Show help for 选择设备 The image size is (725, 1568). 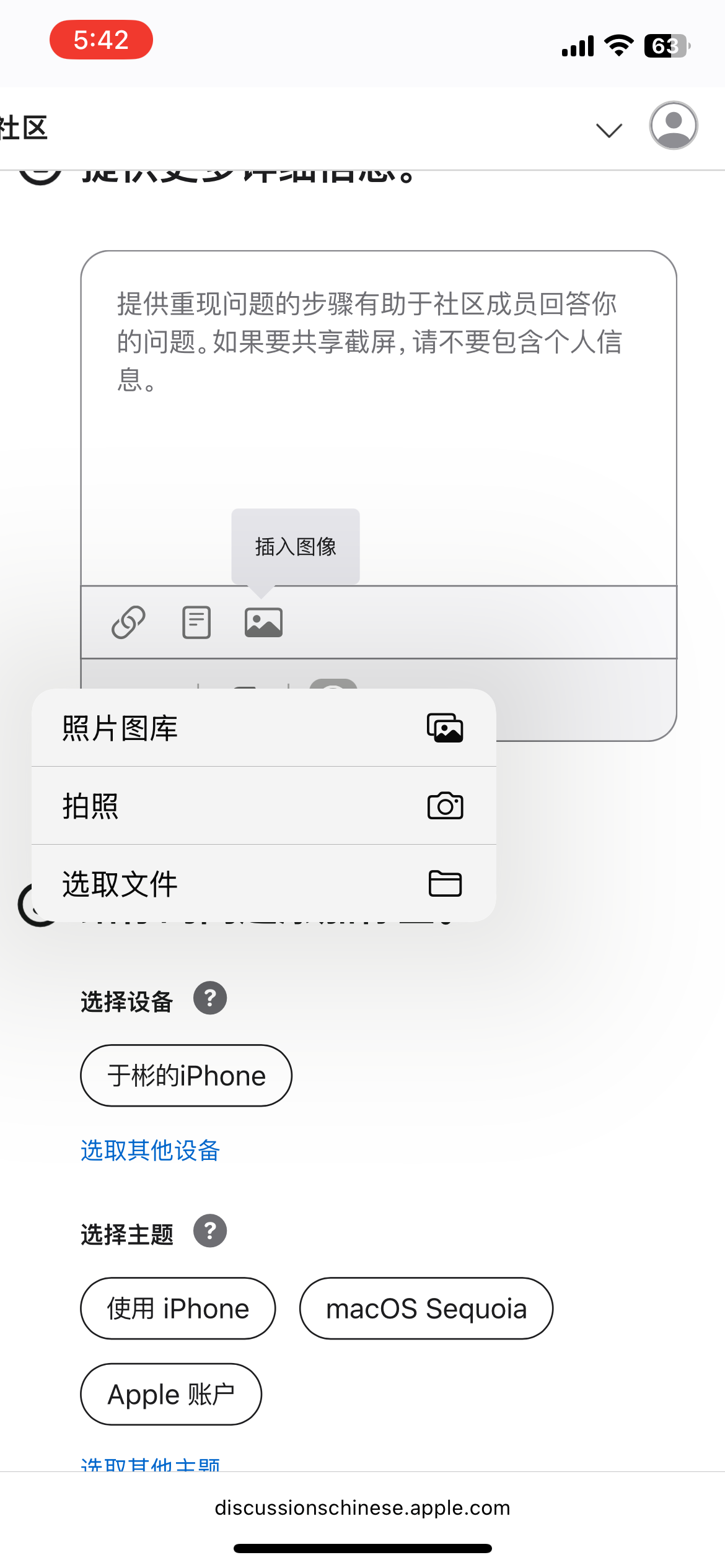[210, 998]
